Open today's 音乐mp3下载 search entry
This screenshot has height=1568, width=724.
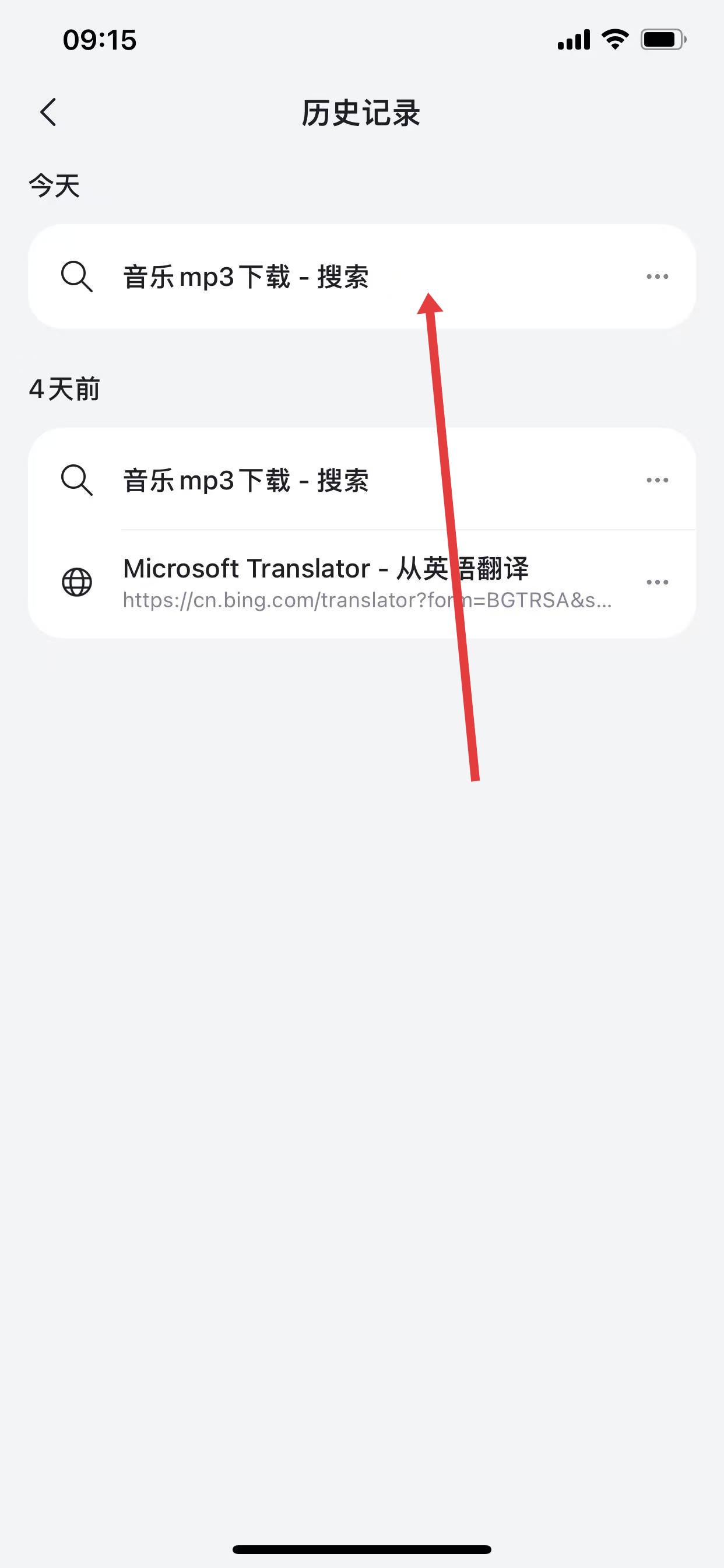[246, 277]
